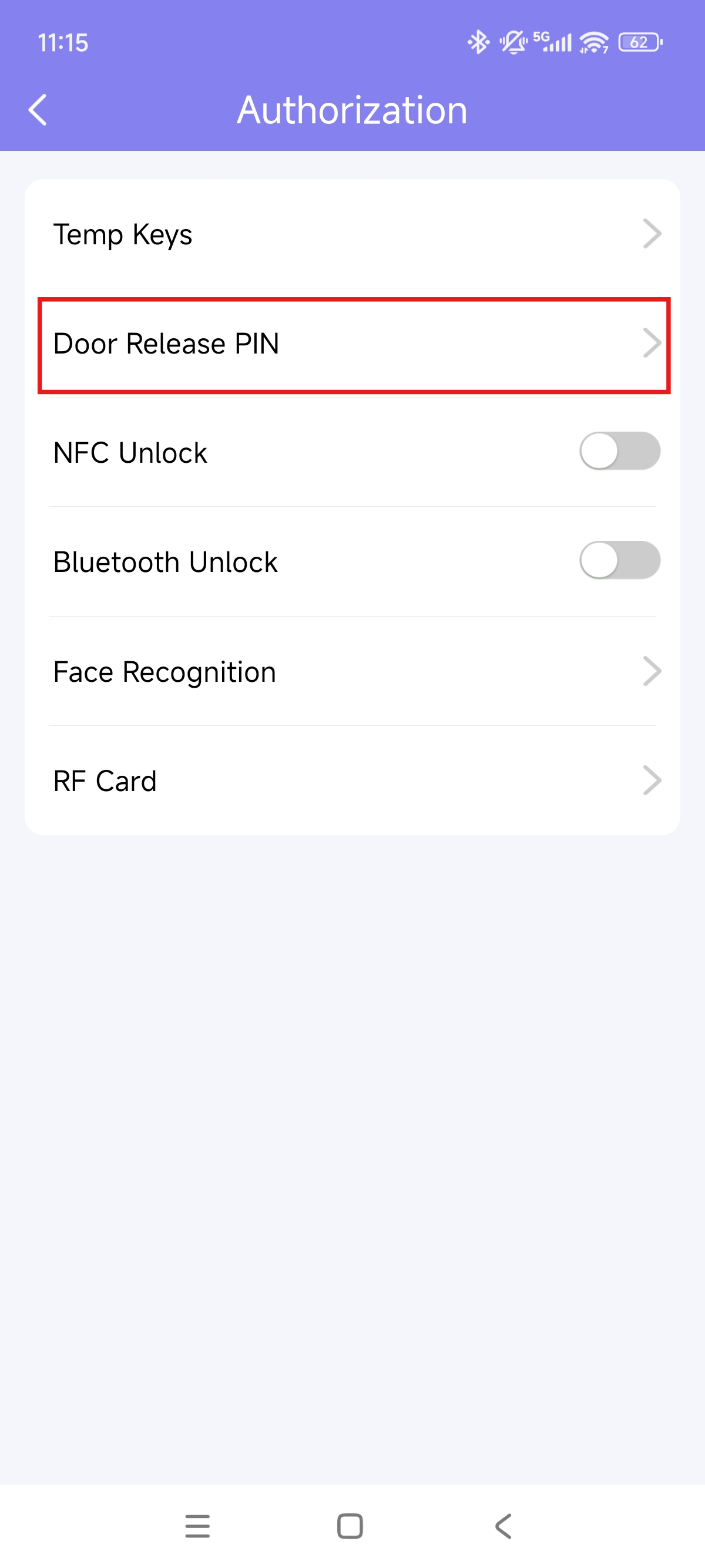Screen dimensions: 705x1568
Task: Open the Temp Keys settings
Action: coord(352,234)
